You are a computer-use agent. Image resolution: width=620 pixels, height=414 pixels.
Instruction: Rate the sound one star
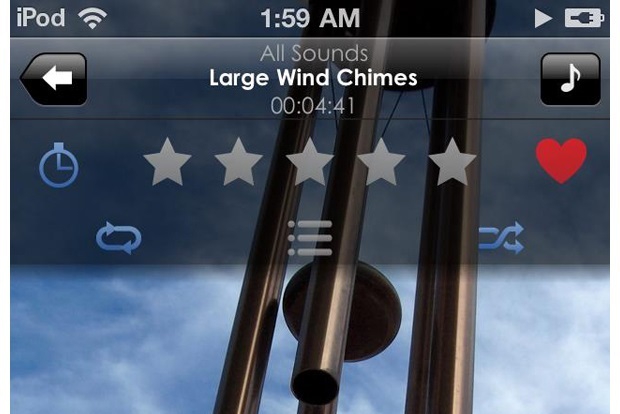coord(167,163)
